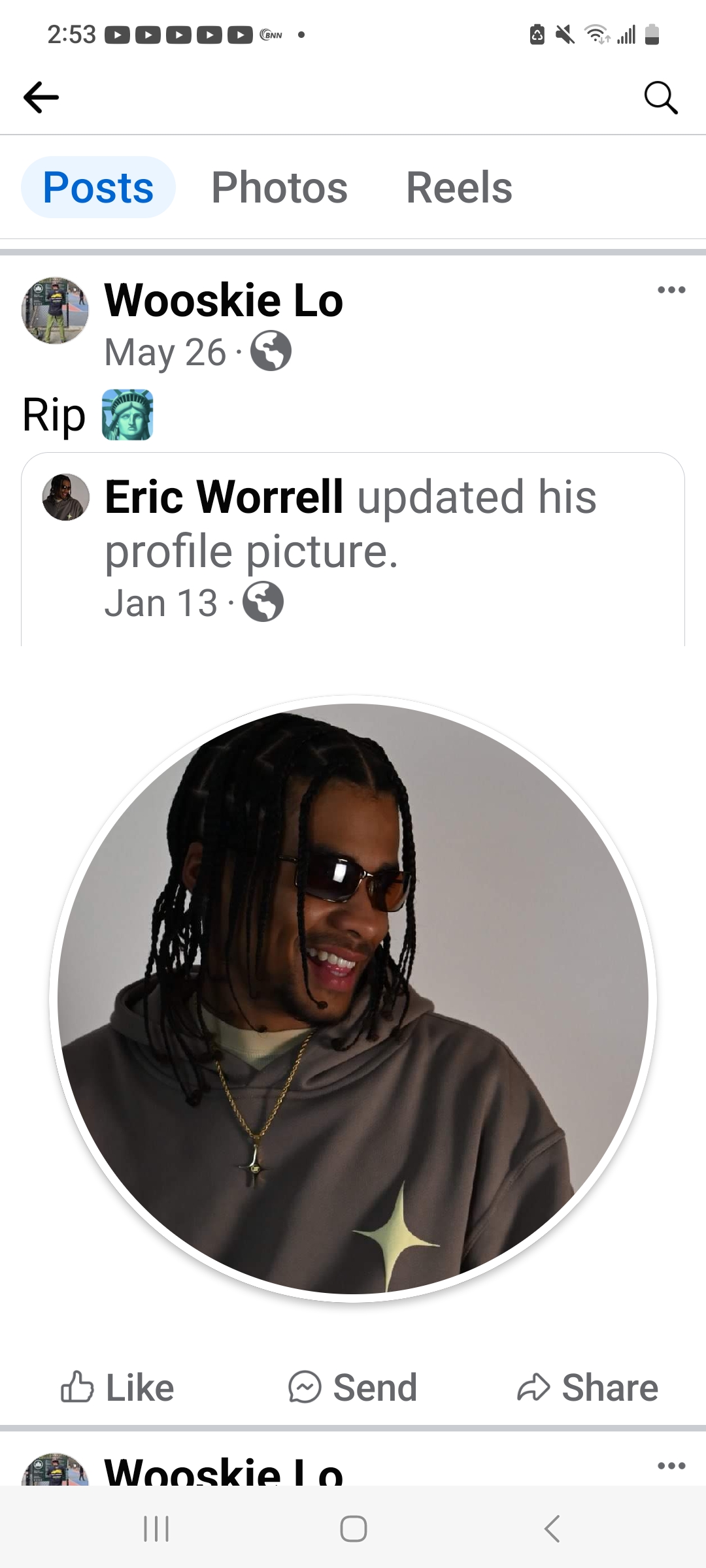Open recent apps from navigation bar
Viewport: 706px width, 1568px height.
[156, 1529]
